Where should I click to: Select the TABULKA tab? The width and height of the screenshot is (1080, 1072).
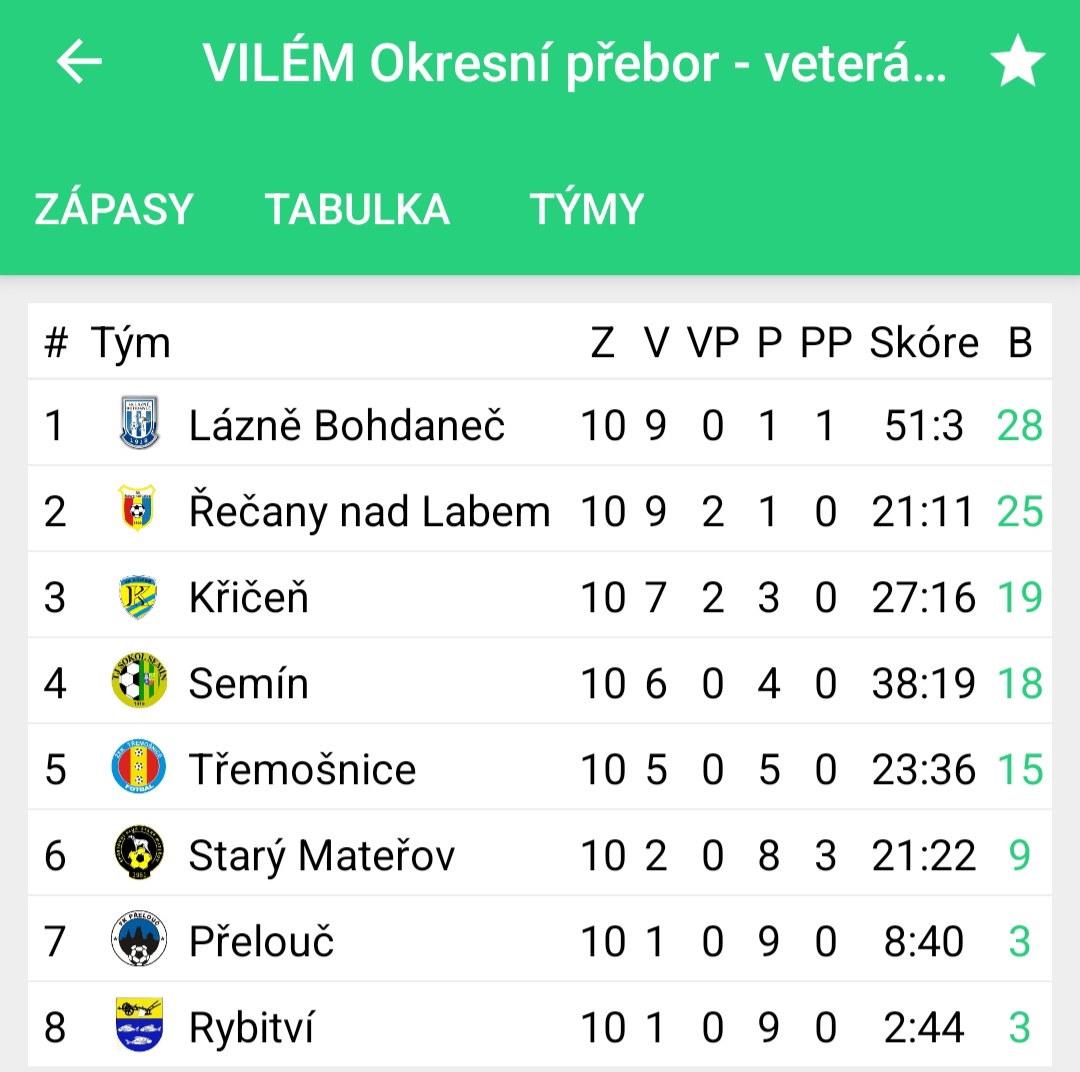(357, 210)
